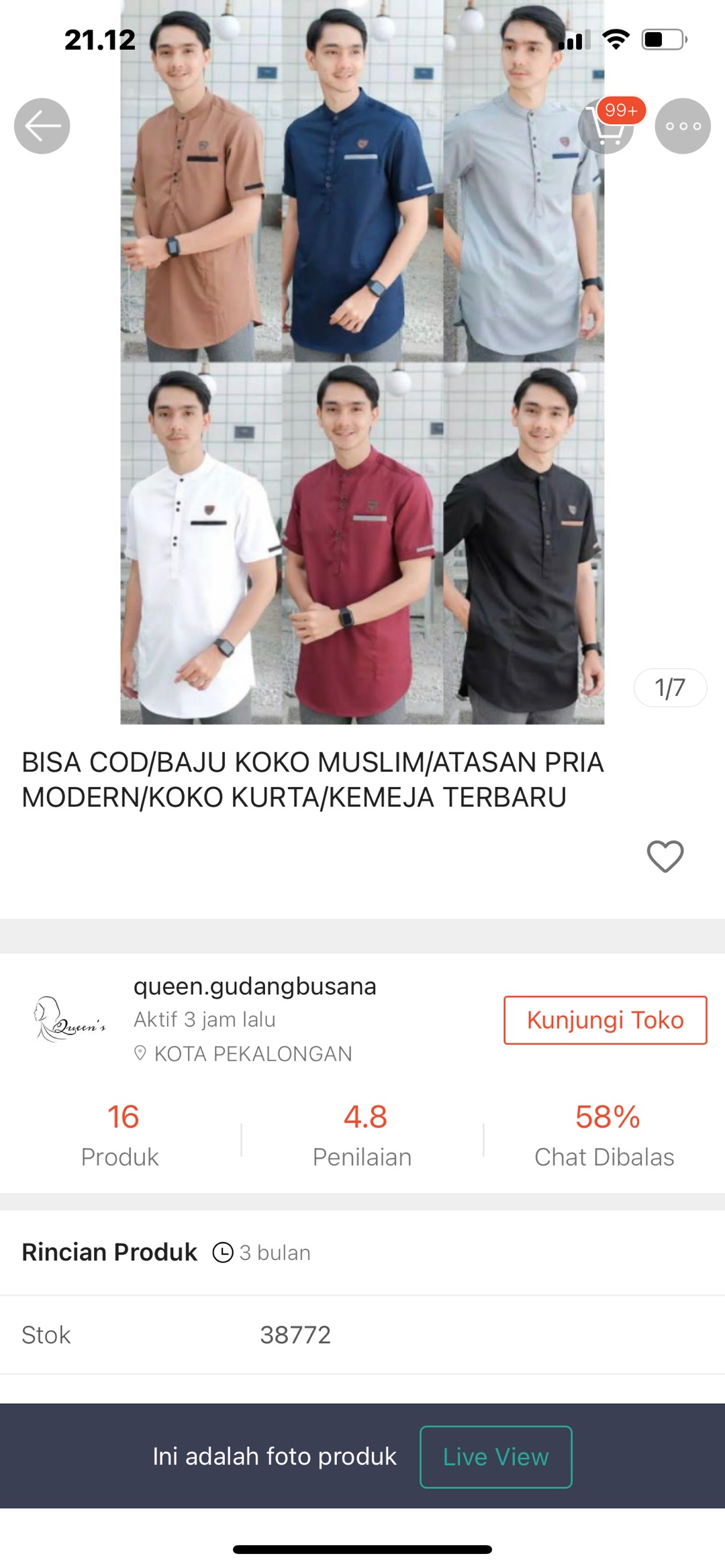
Task: Tap the clock icon beside 3 bulan
Action: pos(222,1252)
